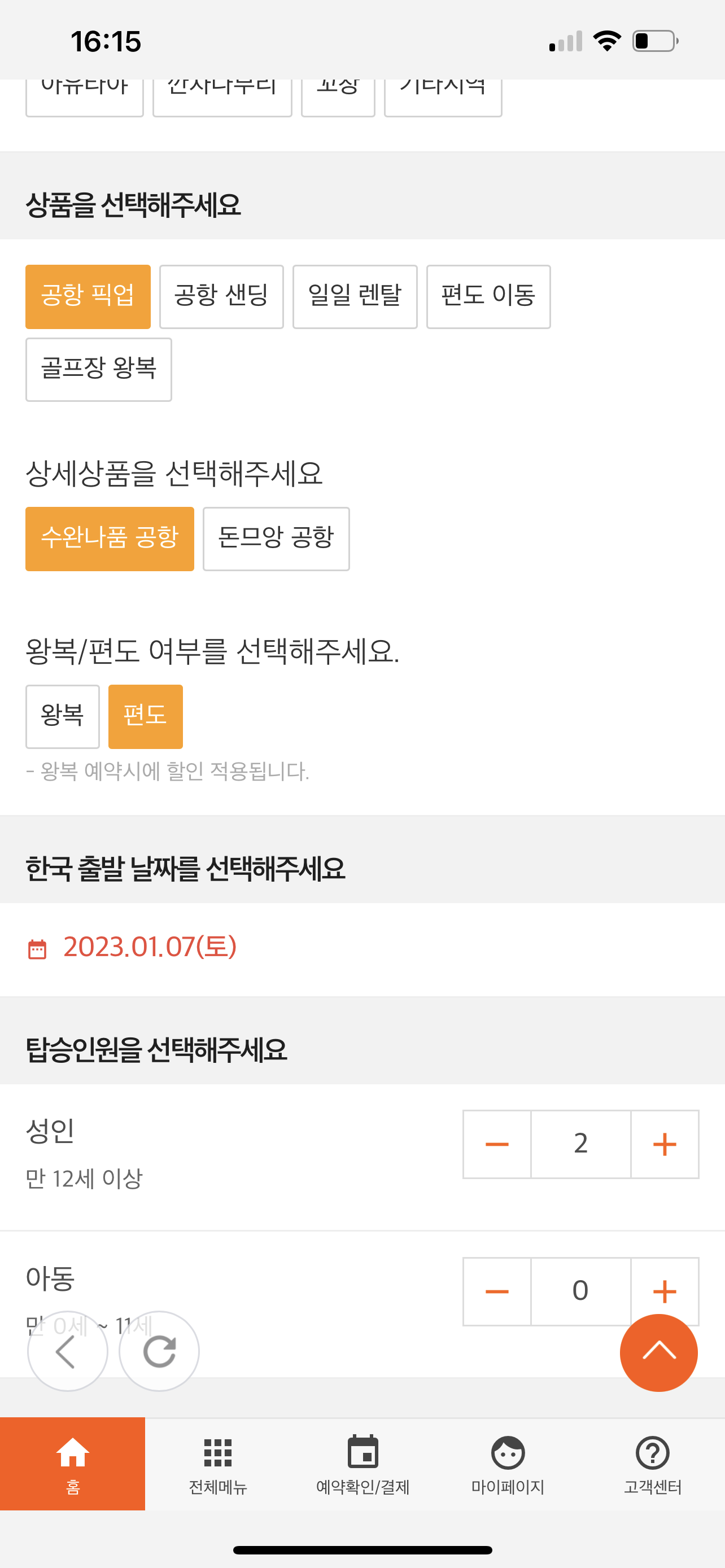
Task: Go to 고객센터 tab
Action: click(x=653, y=1464)
